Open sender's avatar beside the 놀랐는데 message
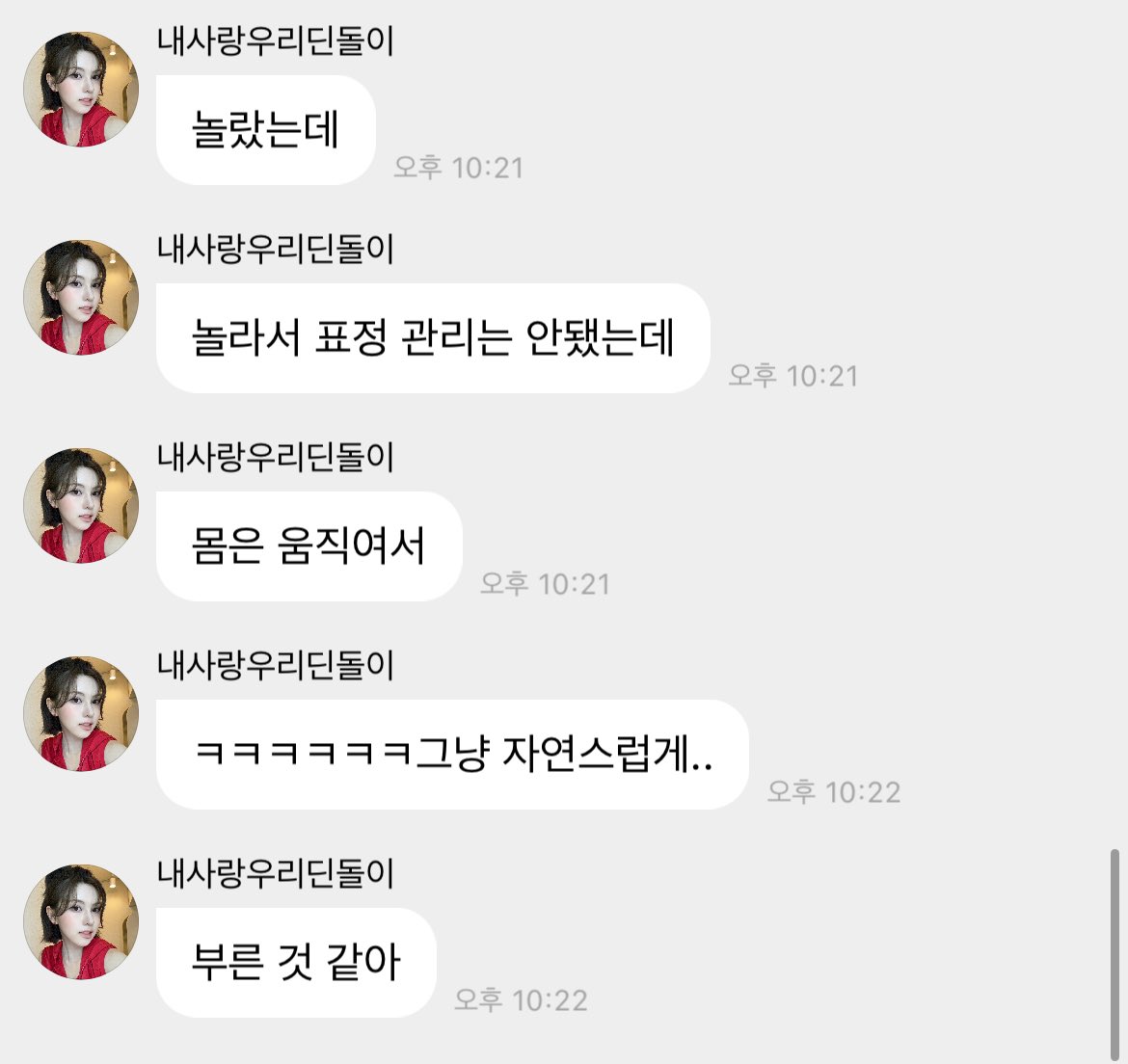The image size is (1128, 1064). click(81, 90)
